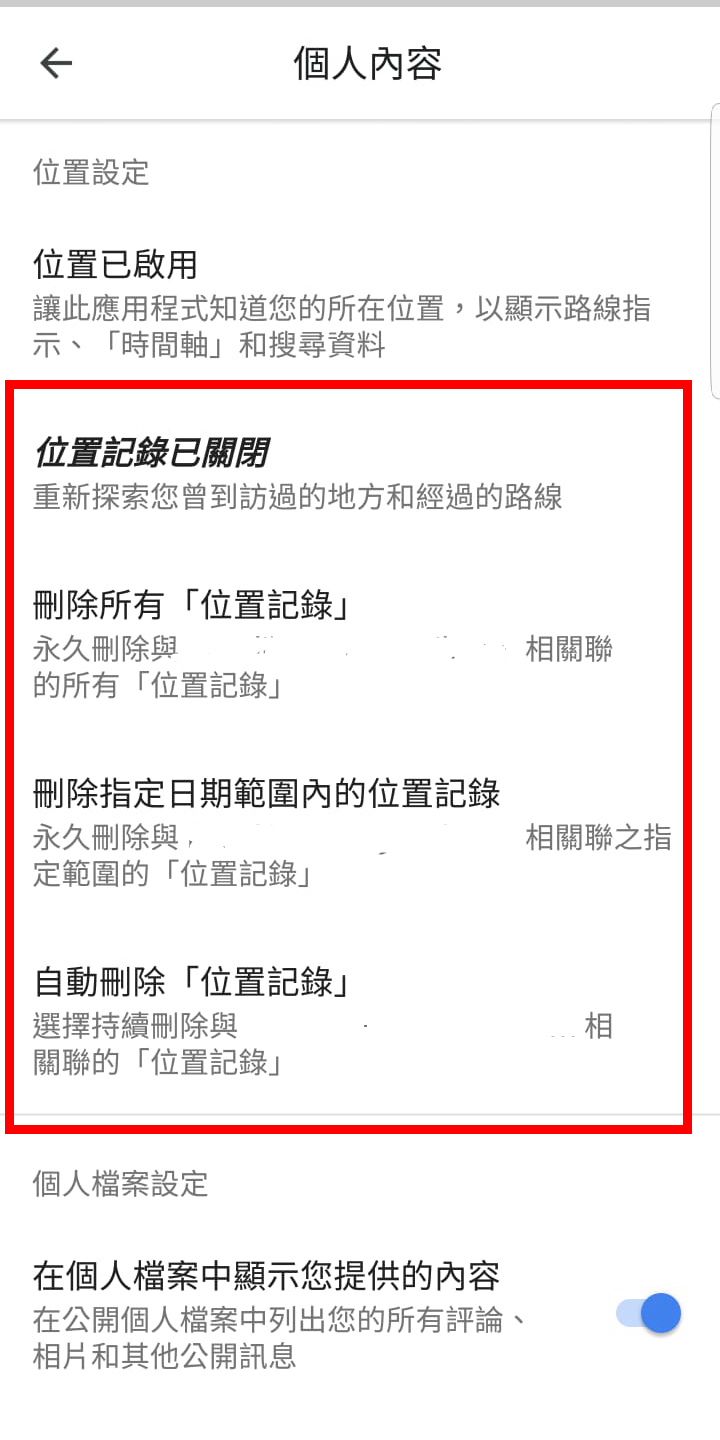Toggle off 在個人檔案中顯示您提供的內容
This screenshot has height=1440, width=720.
[648, 1312]
